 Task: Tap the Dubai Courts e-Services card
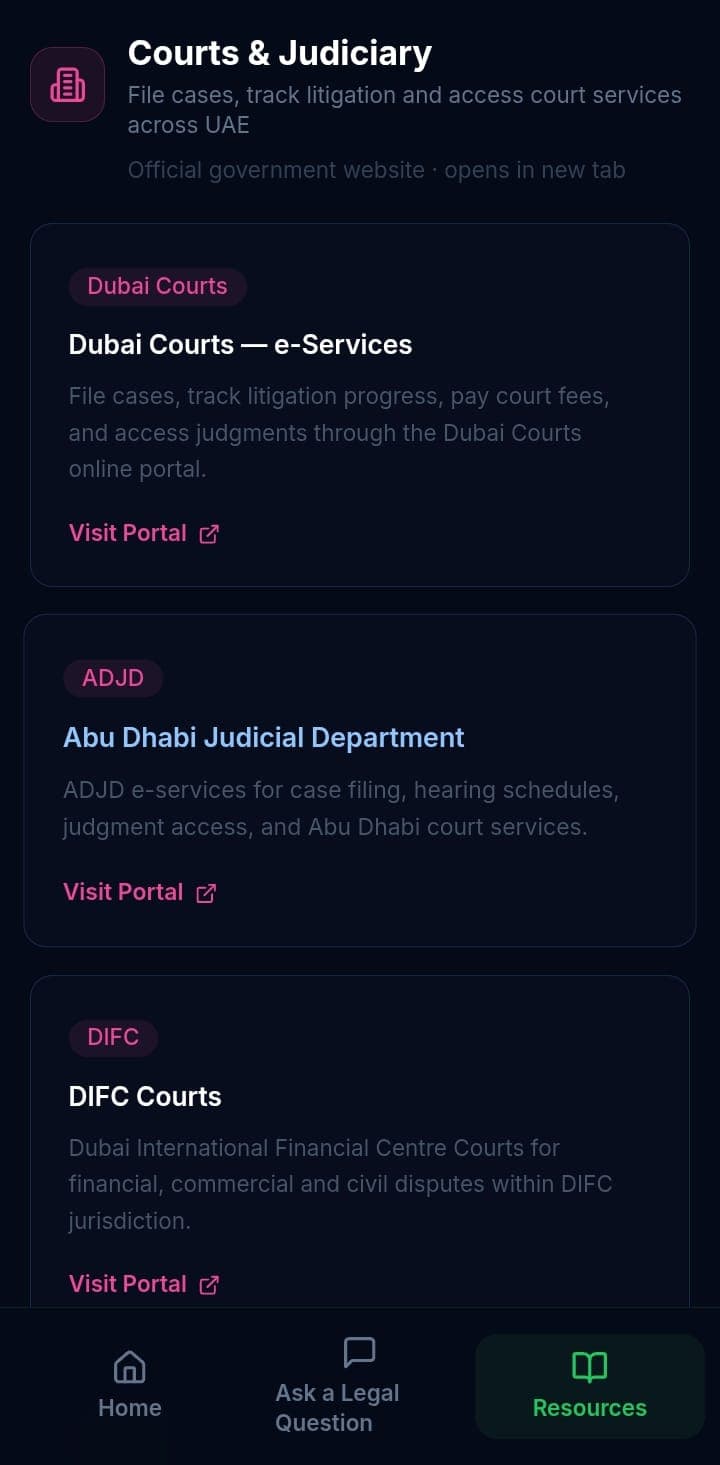point(360,403)
